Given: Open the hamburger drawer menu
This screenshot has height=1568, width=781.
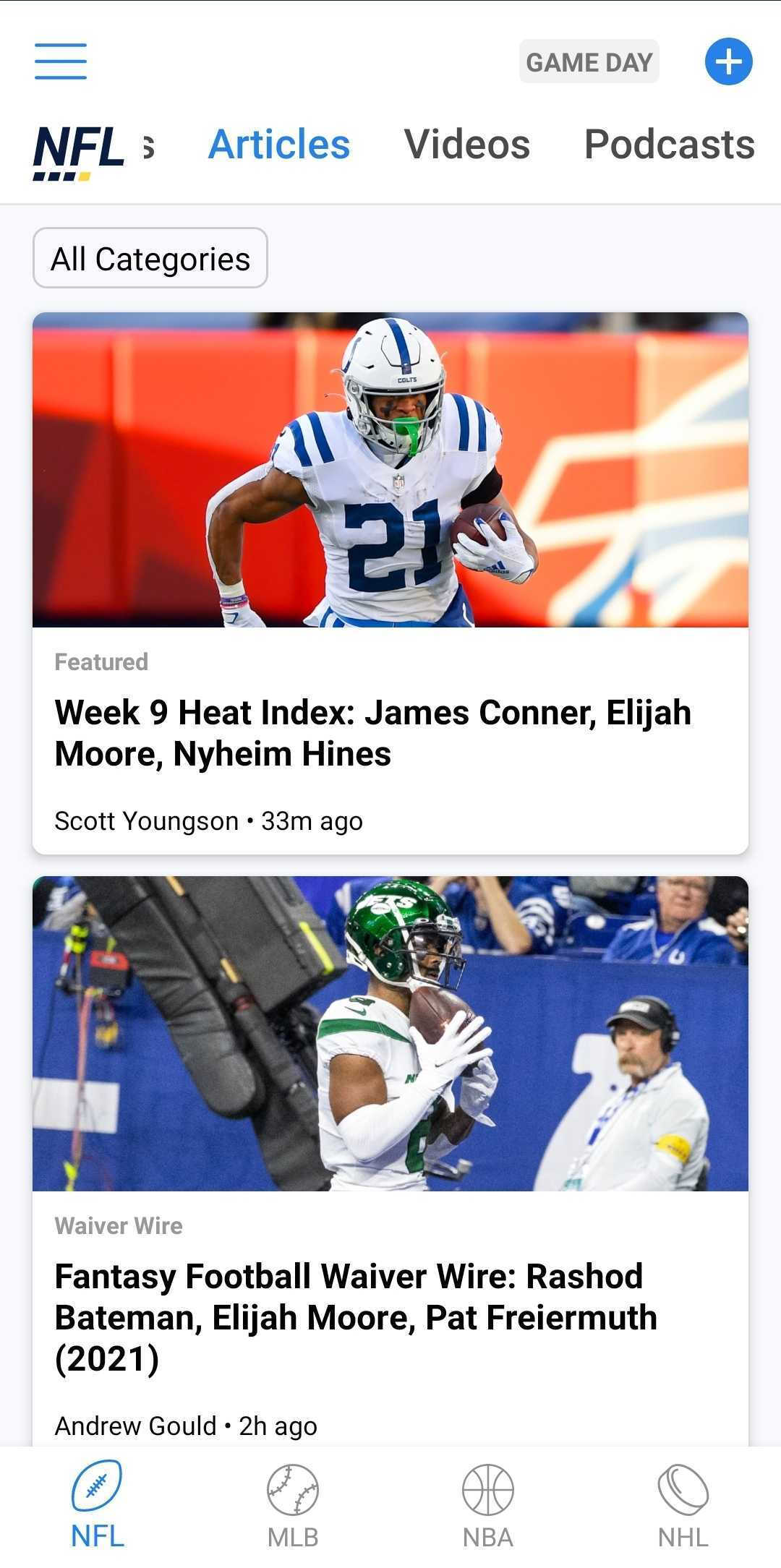Looking at the screenshot, I should coord(61,61).
